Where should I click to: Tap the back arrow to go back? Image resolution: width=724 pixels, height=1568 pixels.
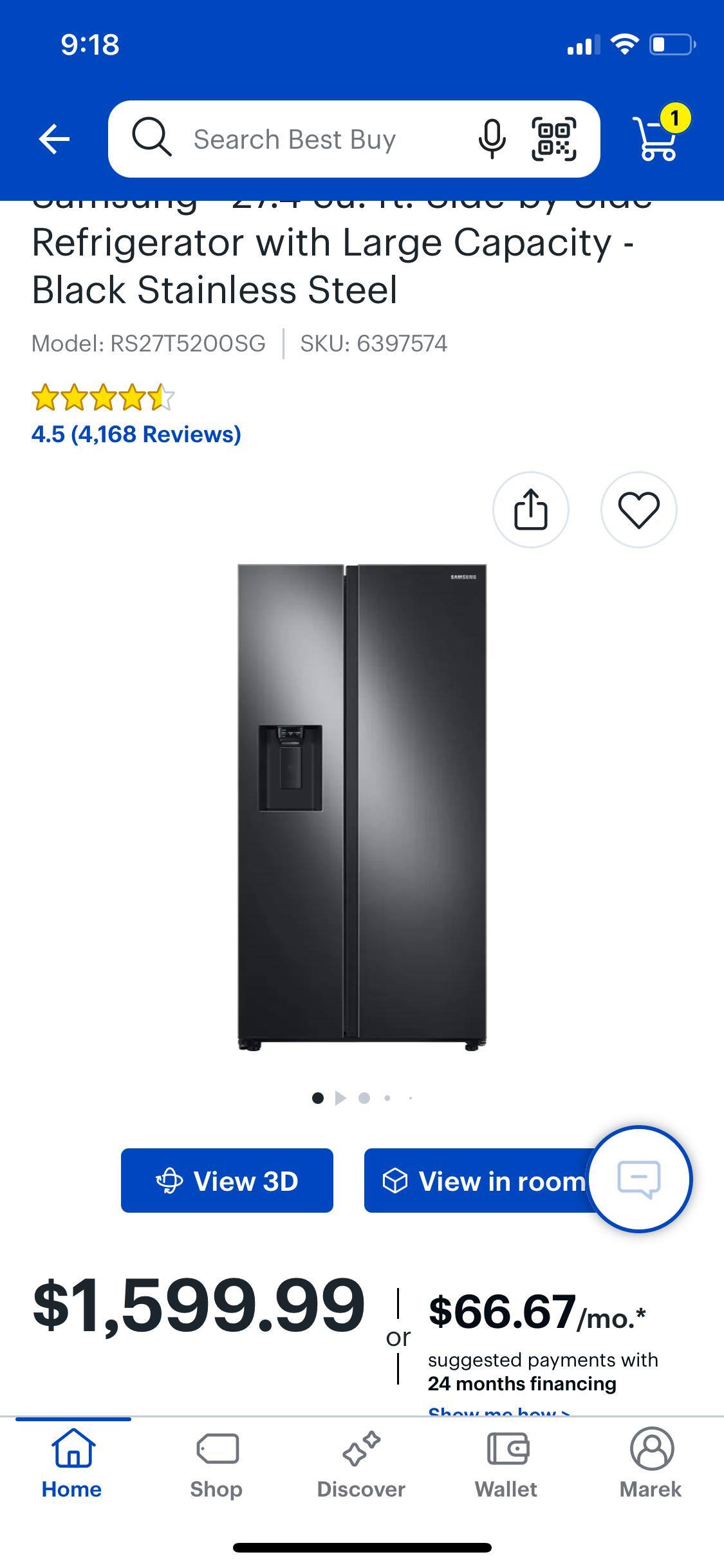tap(54, 138)
